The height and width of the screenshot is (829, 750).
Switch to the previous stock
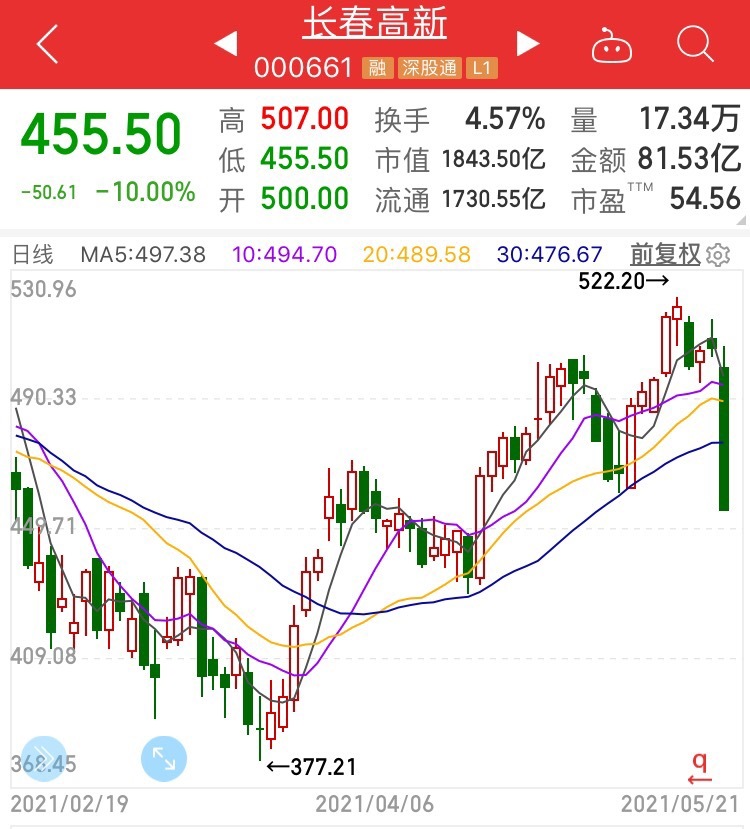click(226, 44)
